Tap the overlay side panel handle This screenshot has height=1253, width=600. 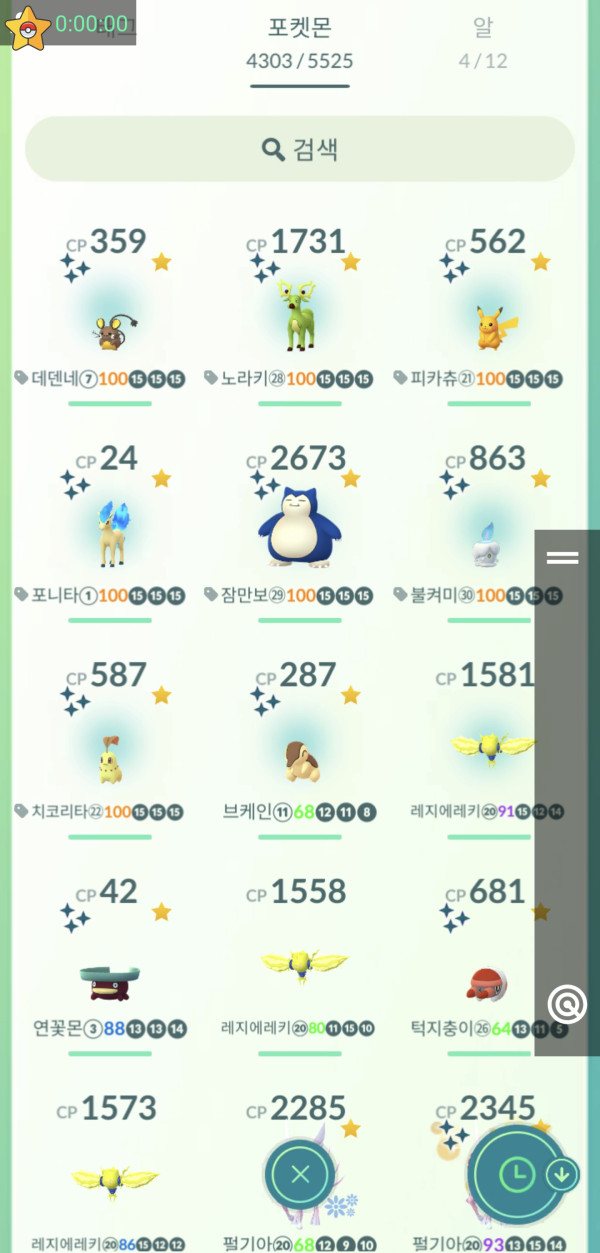(563, 557)
